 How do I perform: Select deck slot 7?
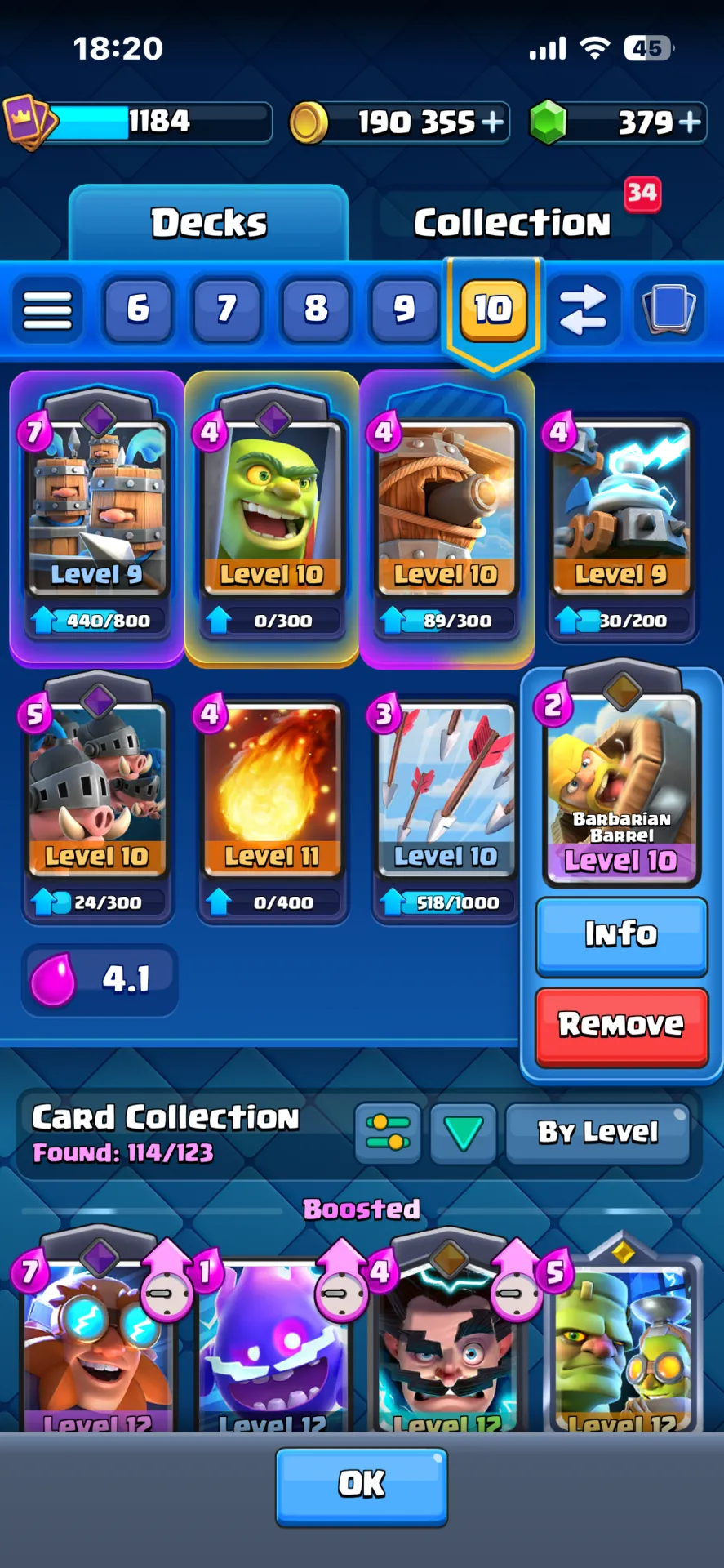pos(226,310)
